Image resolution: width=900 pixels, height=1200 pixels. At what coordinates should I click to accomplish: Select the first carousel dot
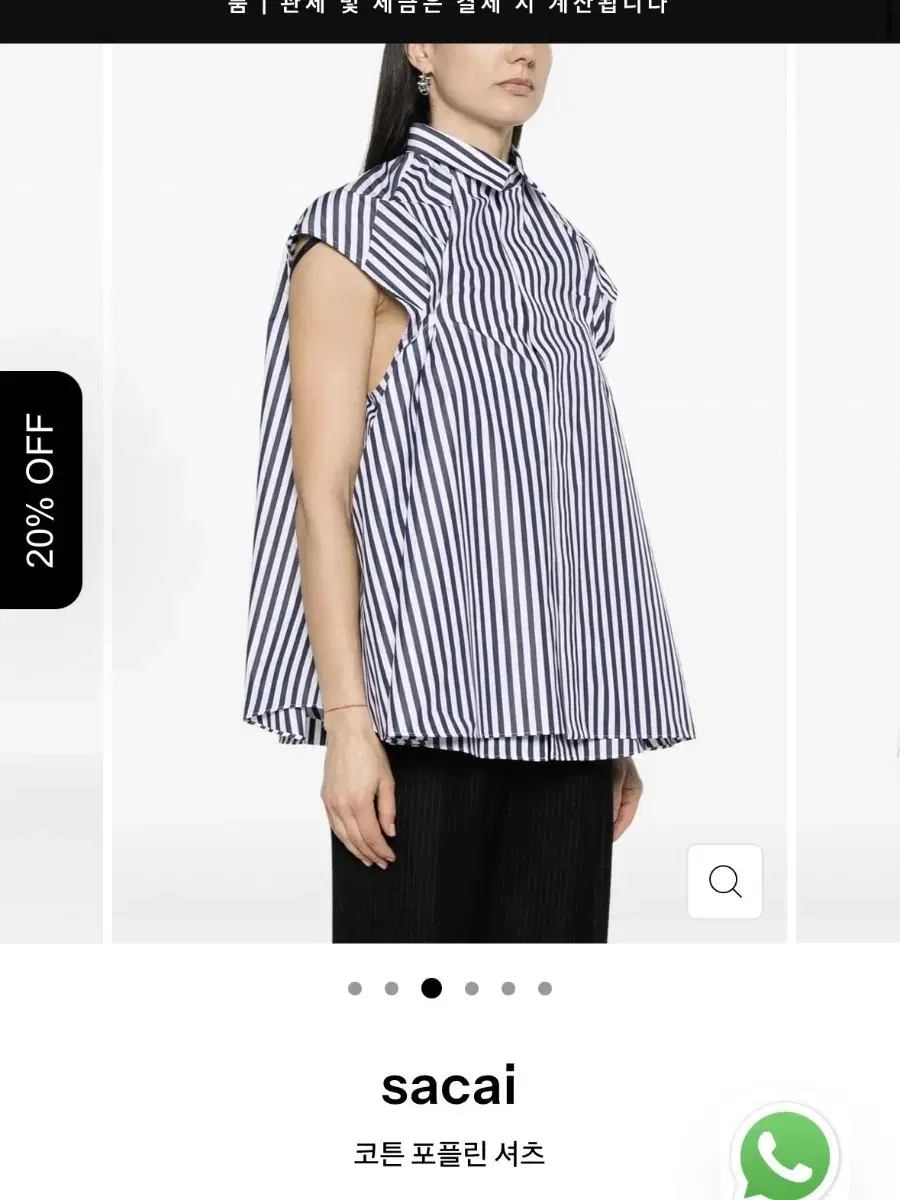click(354, 990)
